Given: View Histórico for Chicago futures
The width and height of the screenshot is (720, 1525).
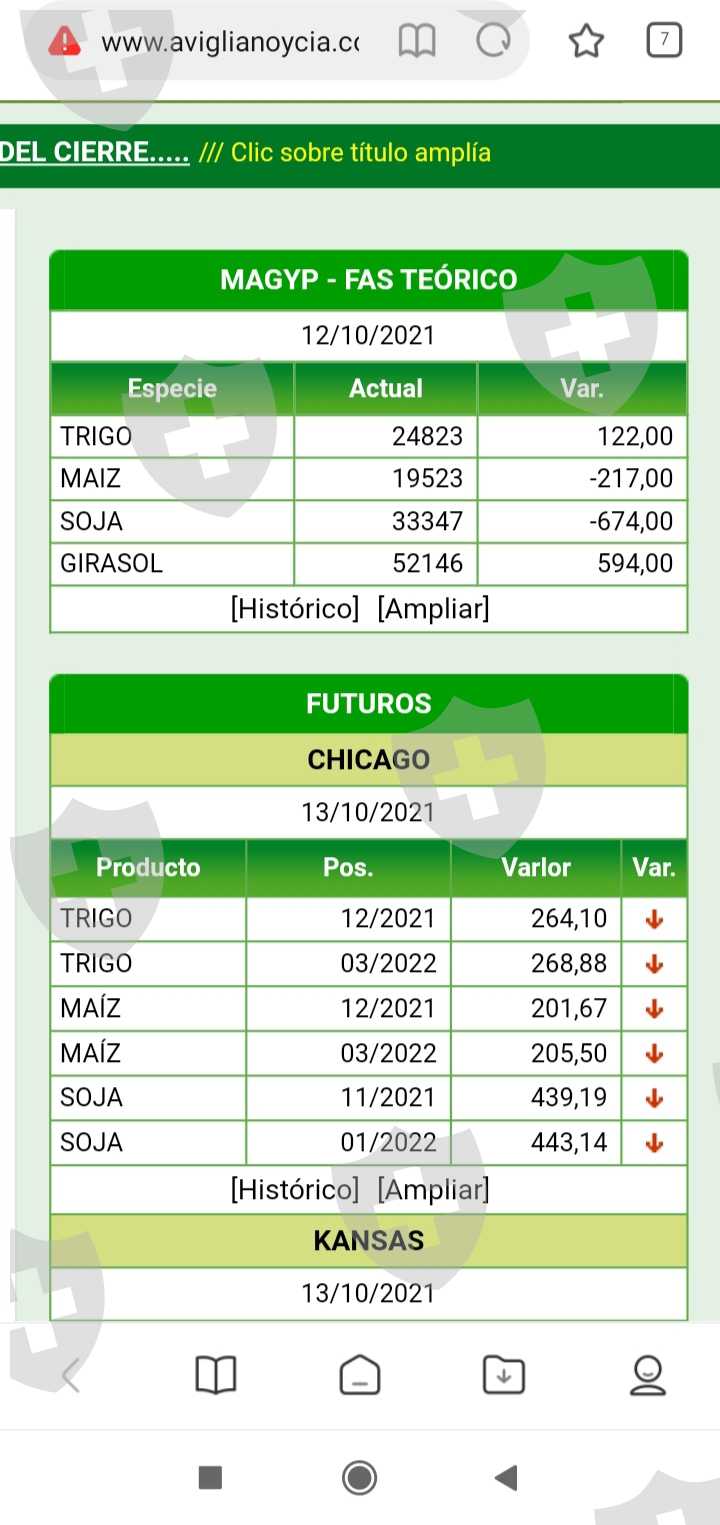Looking at the screenshot, I should coord(294,1189).
